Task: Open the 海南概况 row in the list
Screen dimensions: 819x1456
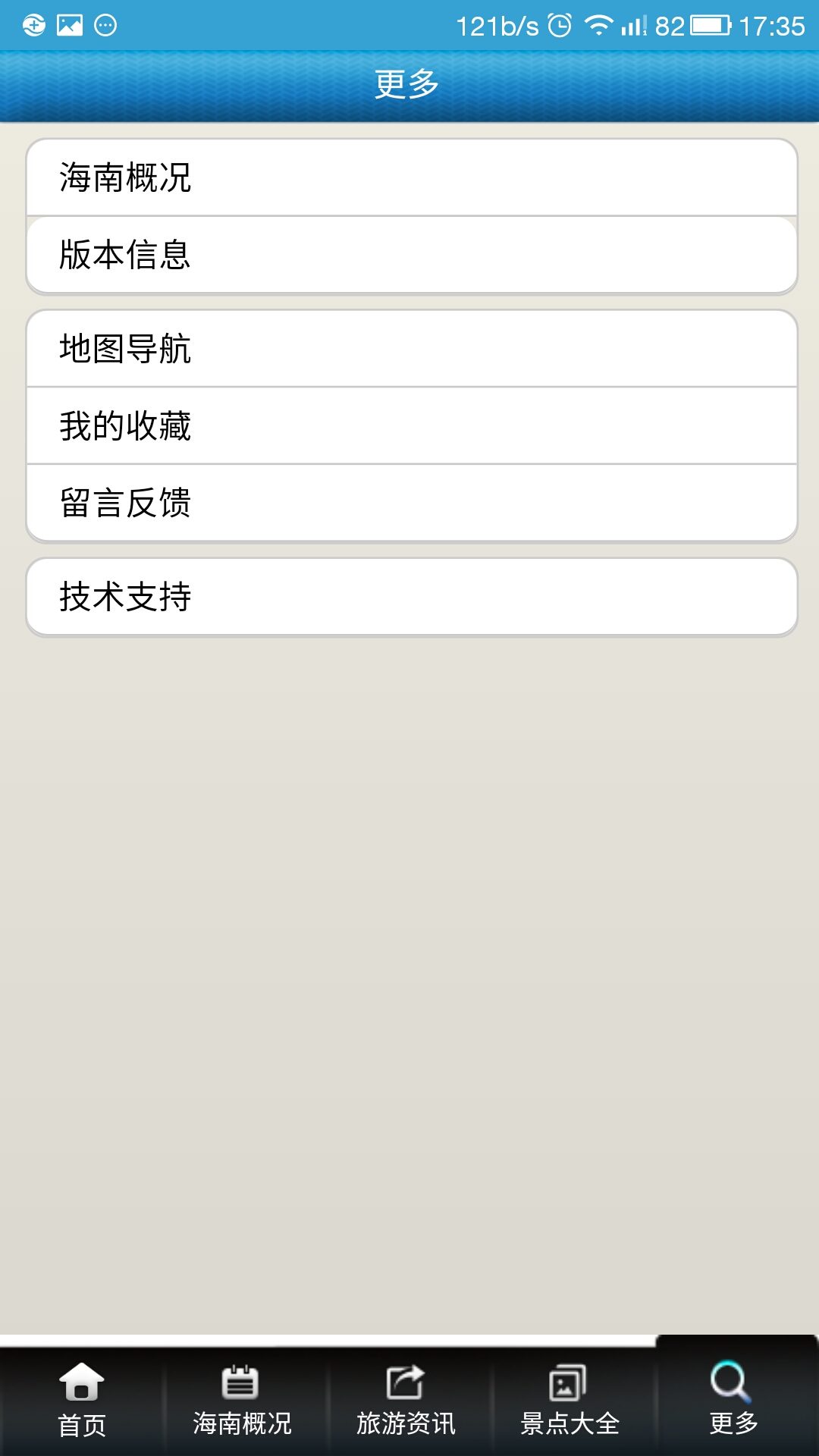Action: (x=412, y=177)
